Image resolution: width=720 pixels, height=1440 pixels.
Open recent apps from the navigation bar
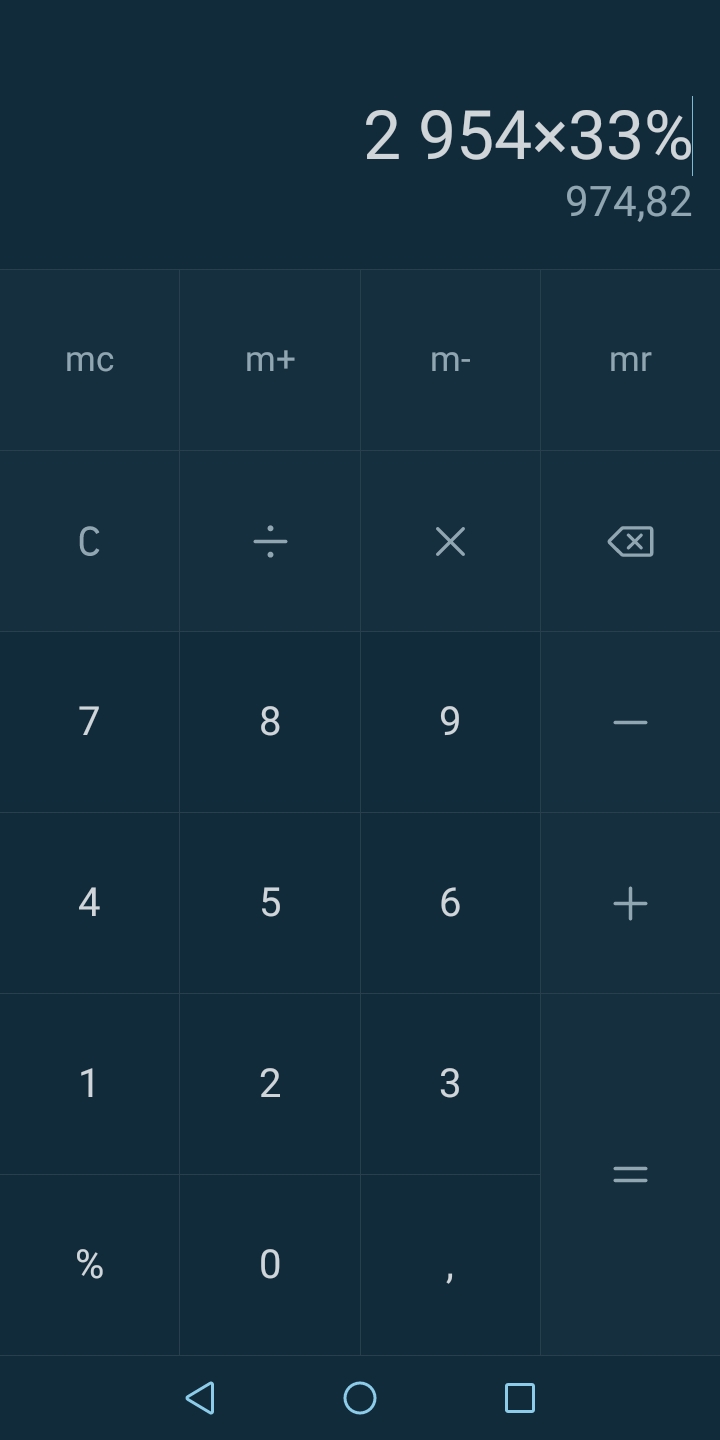click(x=520, y=1398)
